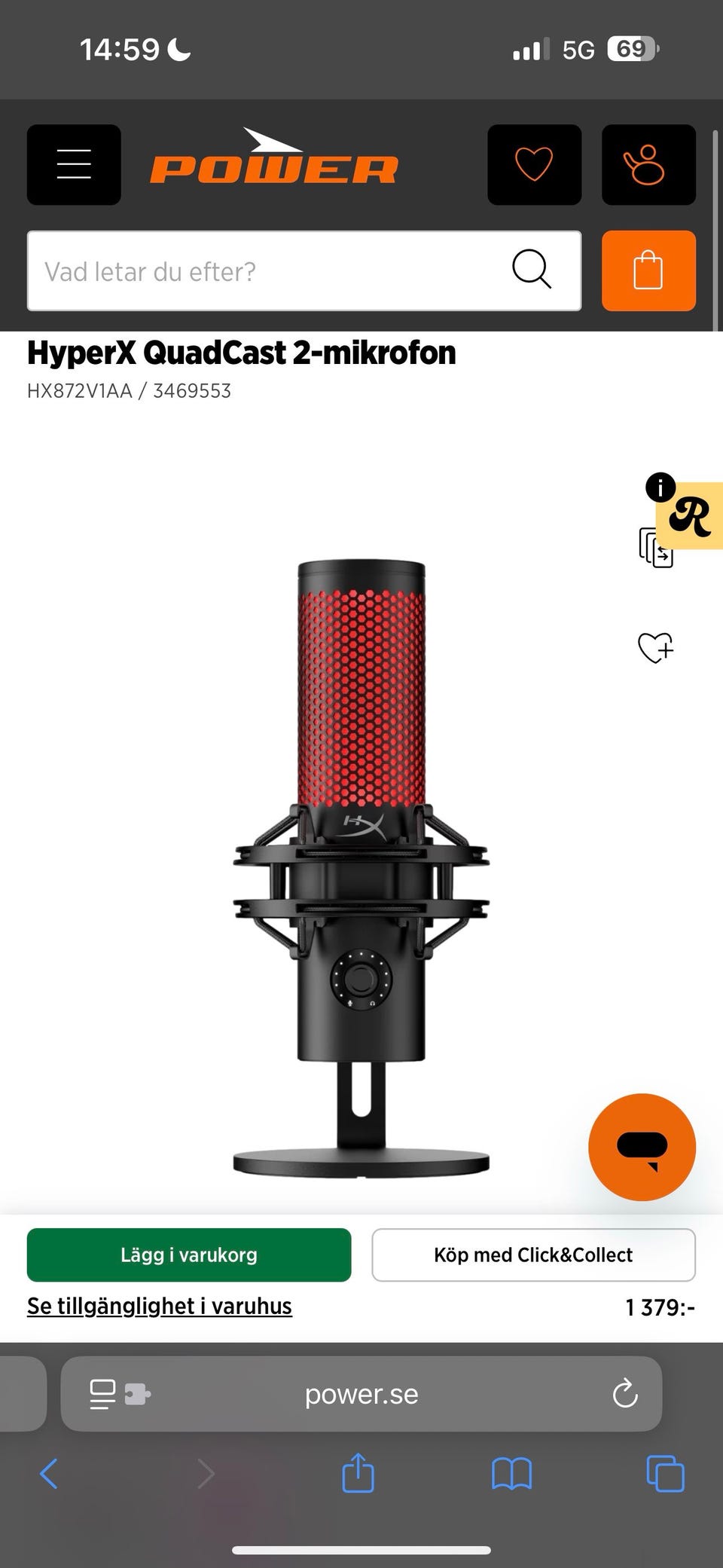Open the orange chat bubble

click(642, 1147)
